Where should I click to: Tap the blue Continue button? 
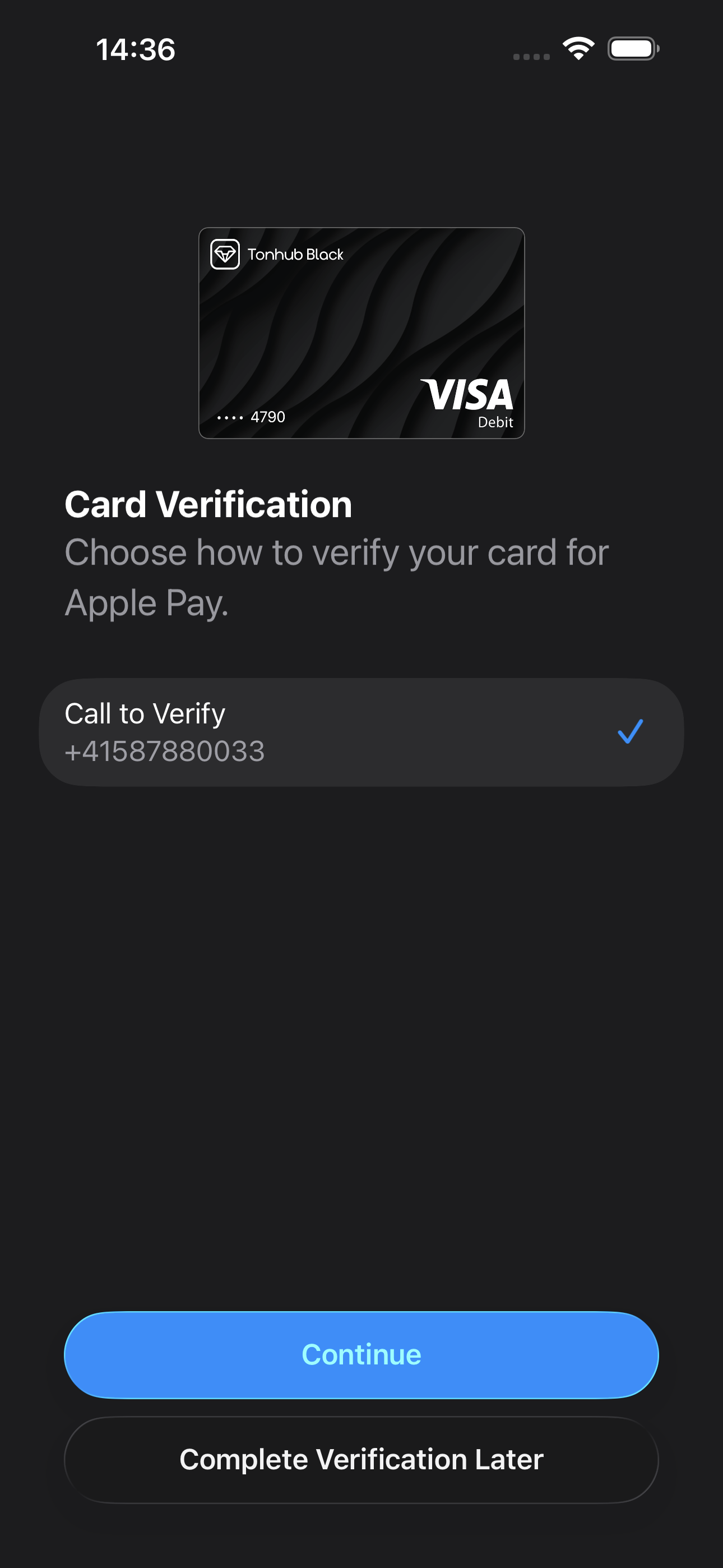tap(361, 1354)
